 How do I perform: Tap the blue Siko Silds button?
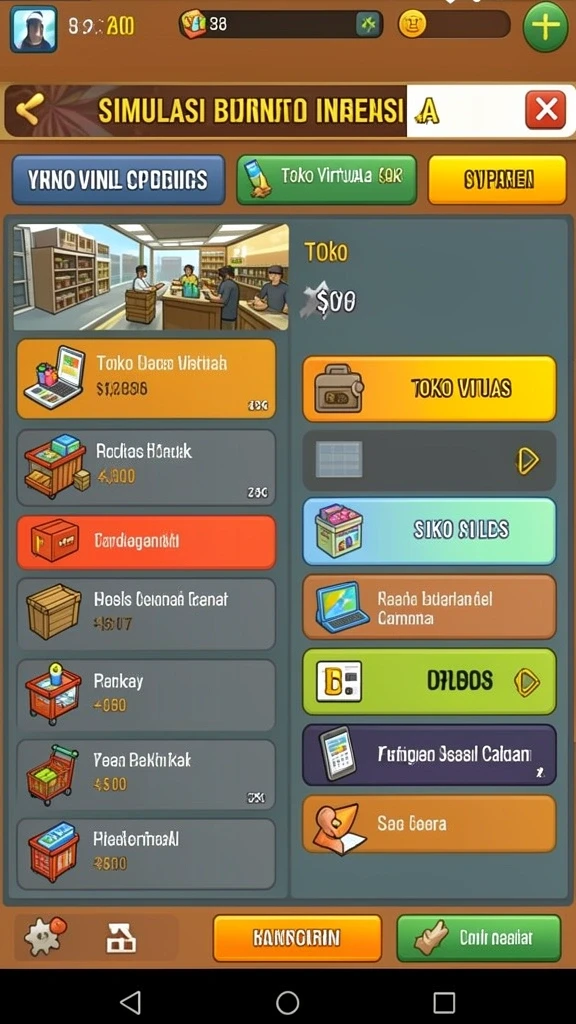(429, 531)
